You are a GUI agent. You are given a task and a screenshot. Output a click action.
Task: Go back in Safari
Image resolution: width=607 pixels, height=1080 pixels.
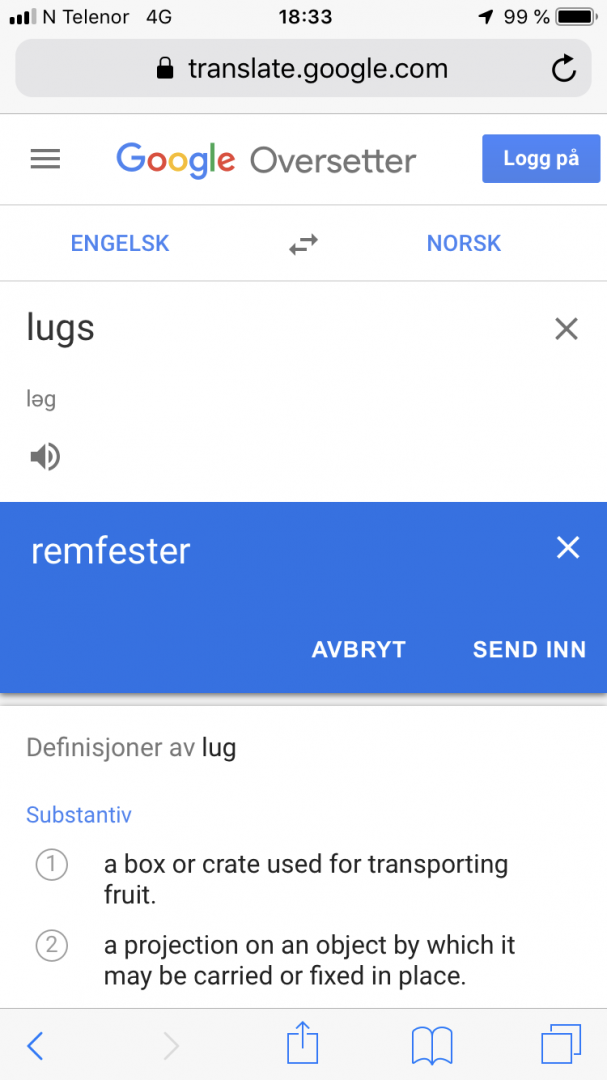[35, 1046]
